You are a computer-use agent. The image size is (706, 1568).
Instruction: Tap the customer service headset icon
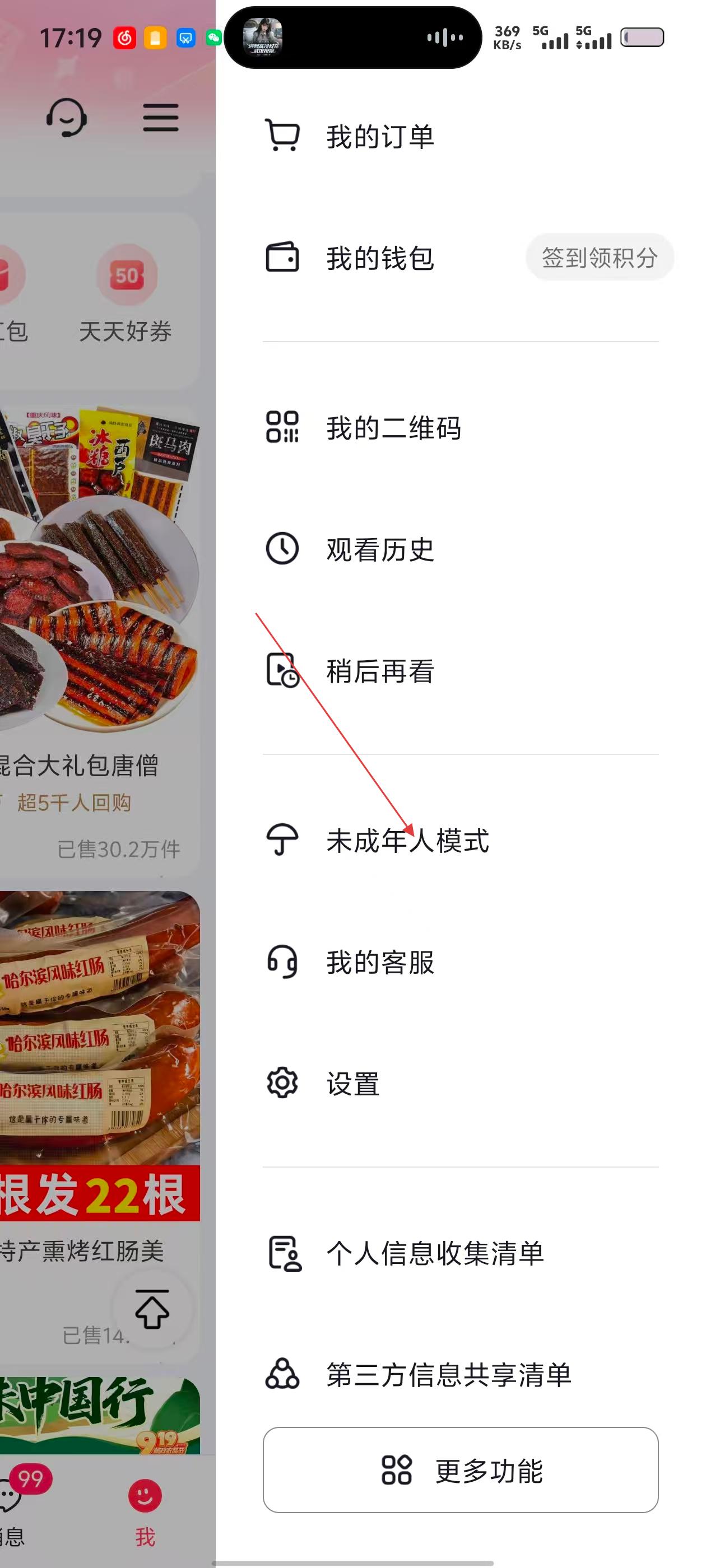pos(66,118)
